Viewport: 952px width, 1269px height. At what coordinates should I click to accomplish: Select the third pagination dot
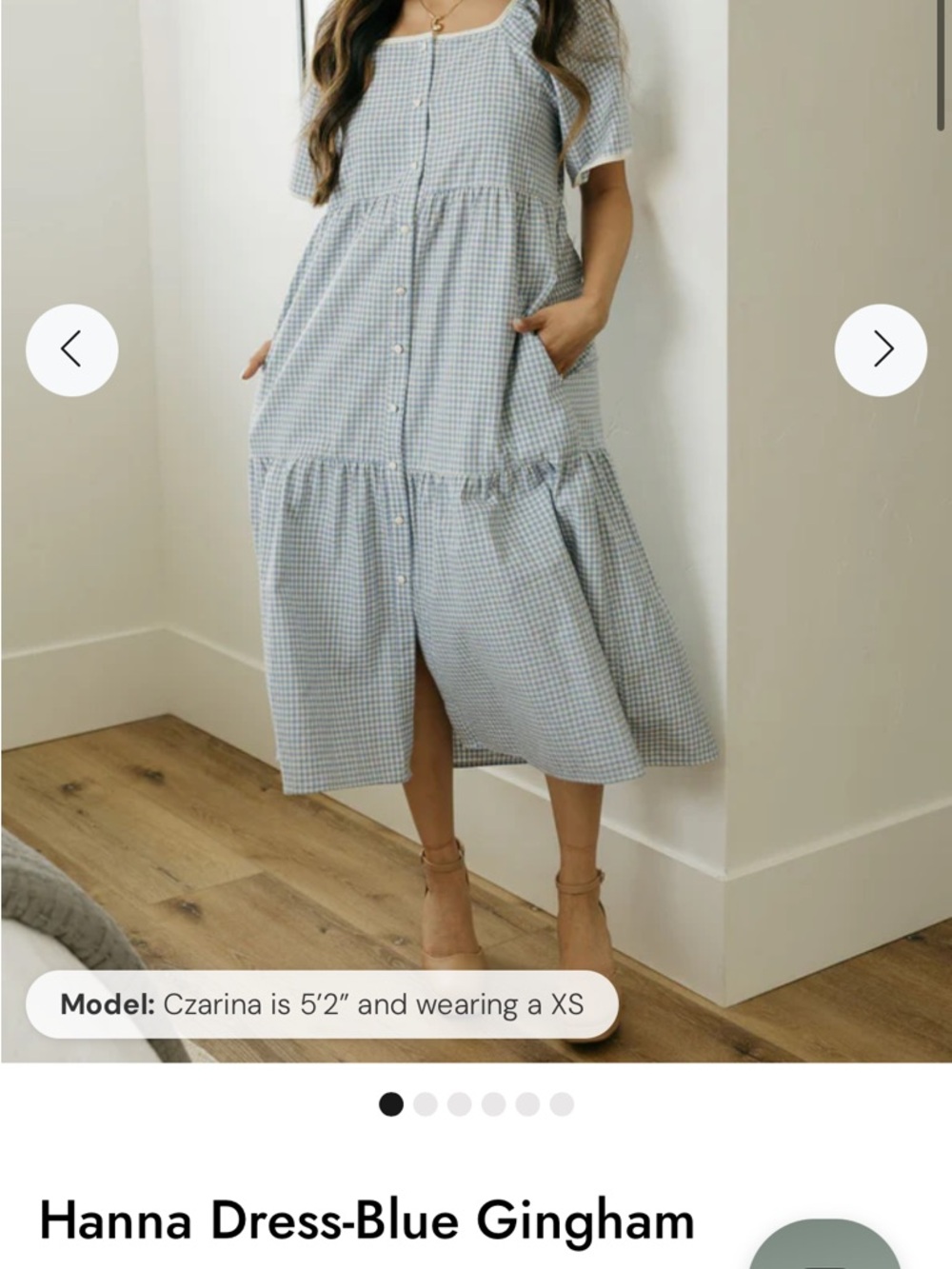pyautogui.click(x=458, y=1102)
